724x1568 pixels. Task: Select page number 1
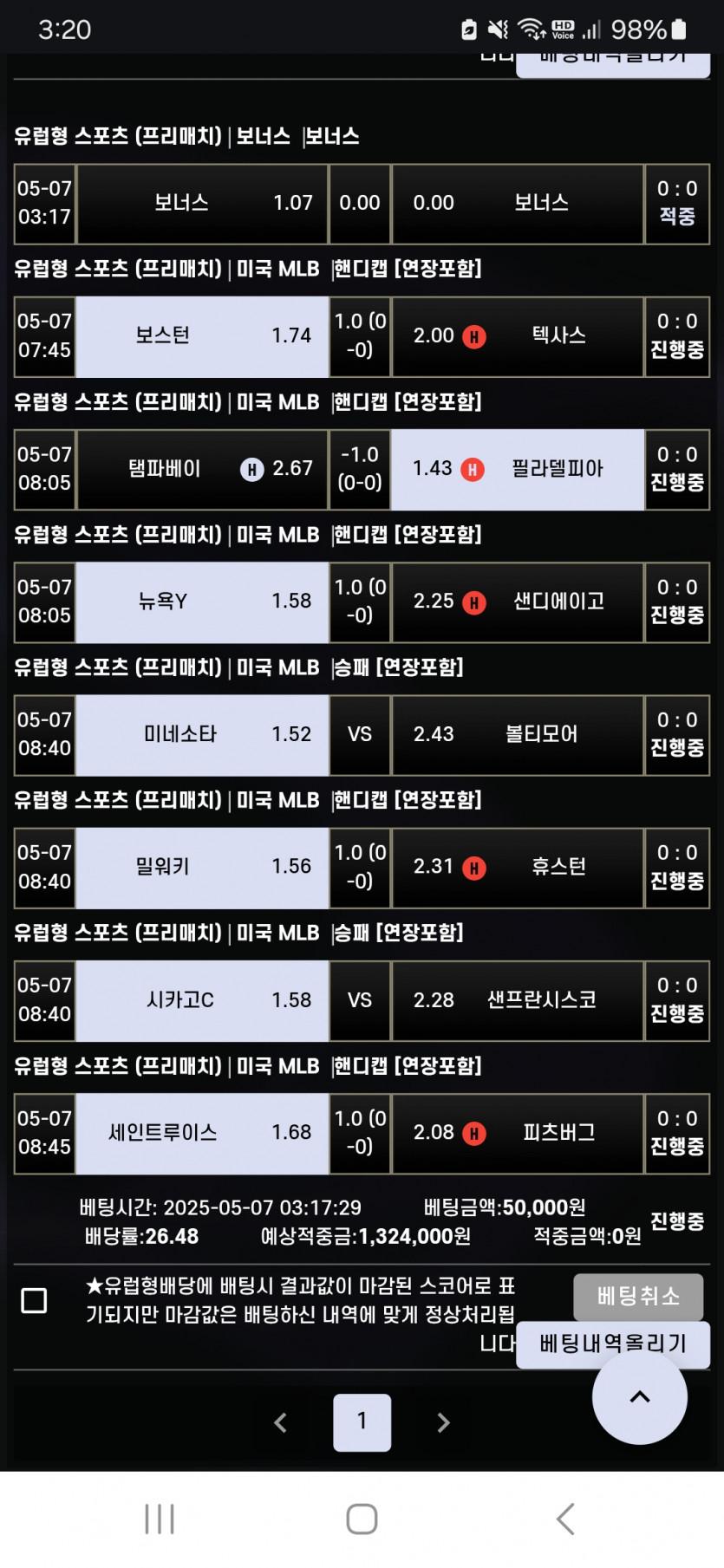click(x=362, y=1422)
